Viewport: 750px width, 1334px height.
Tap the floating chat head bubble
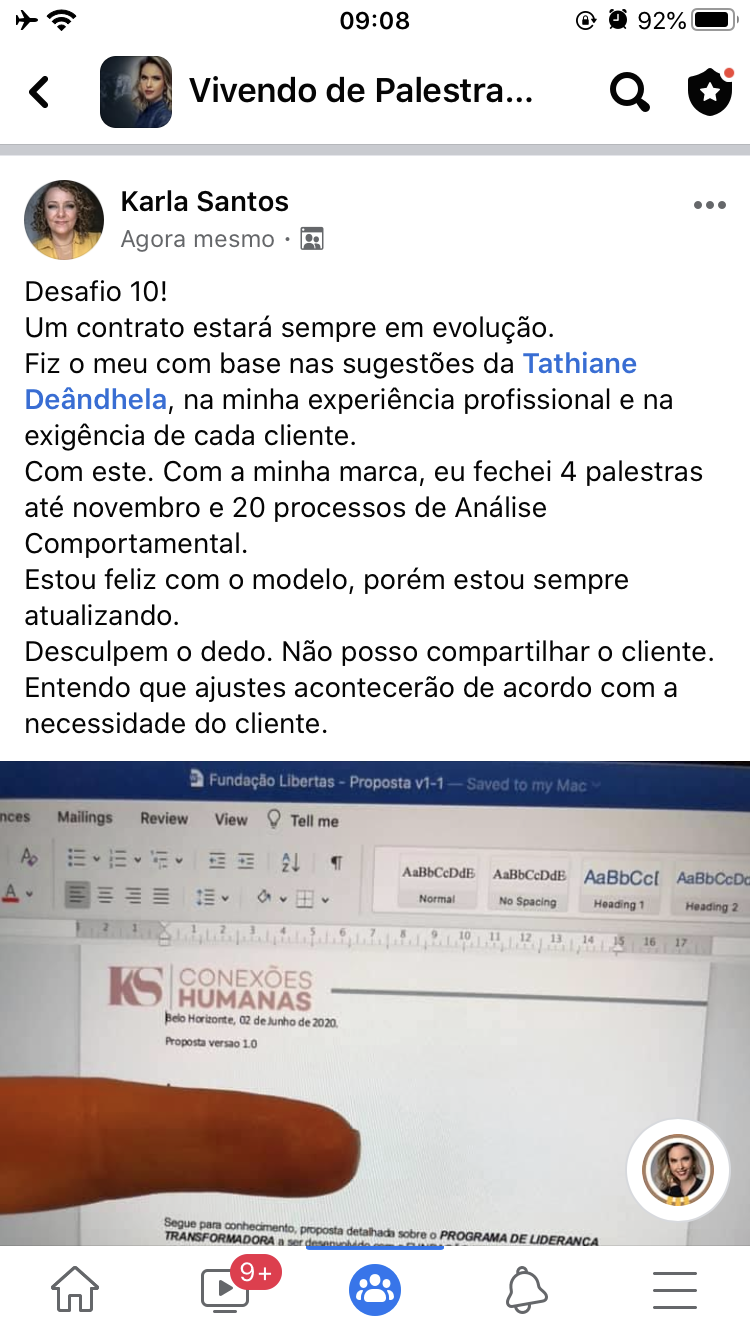pos(678,1170)
